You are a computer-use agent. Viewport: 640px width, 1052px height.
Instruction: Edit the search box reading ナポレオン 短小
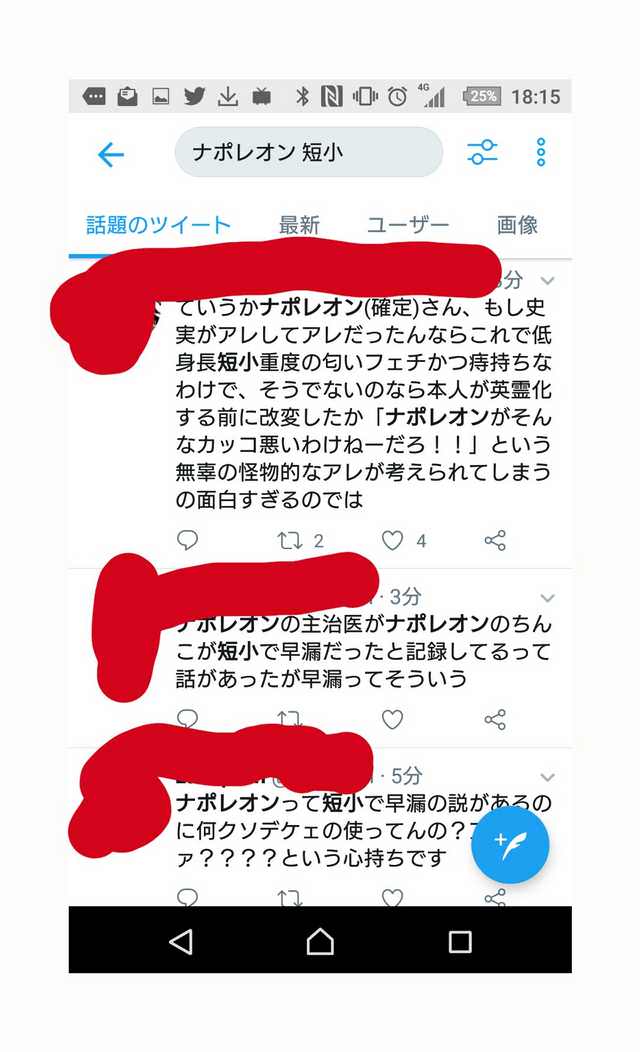pos(309,152)
